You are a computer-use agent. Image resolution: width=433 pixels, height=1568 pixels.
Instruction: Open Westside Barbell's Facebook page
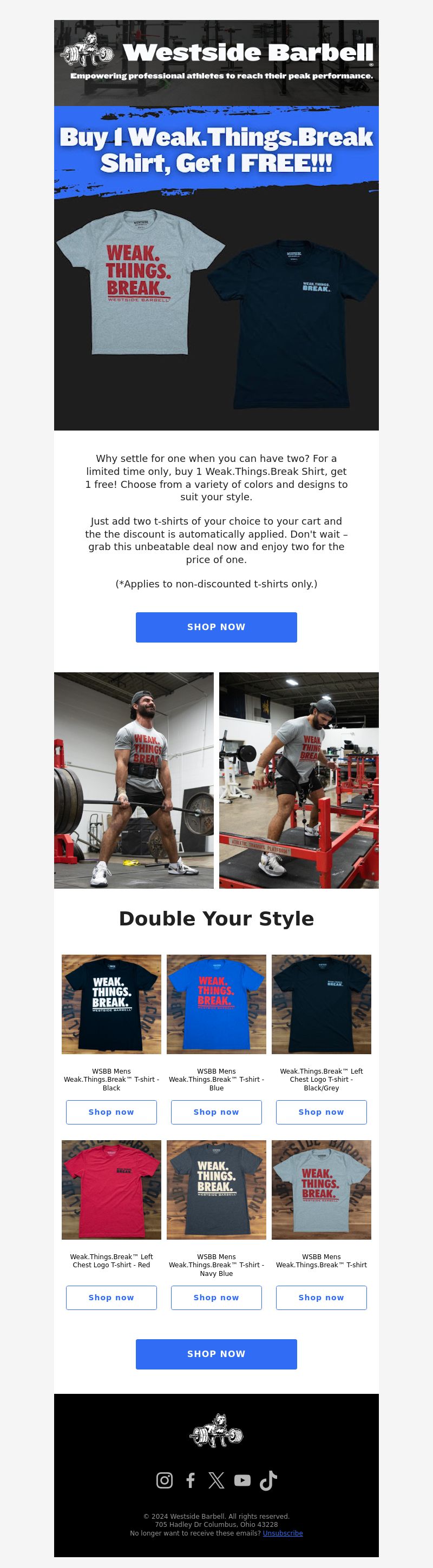pyautogui.click(x=191, y=1480)
